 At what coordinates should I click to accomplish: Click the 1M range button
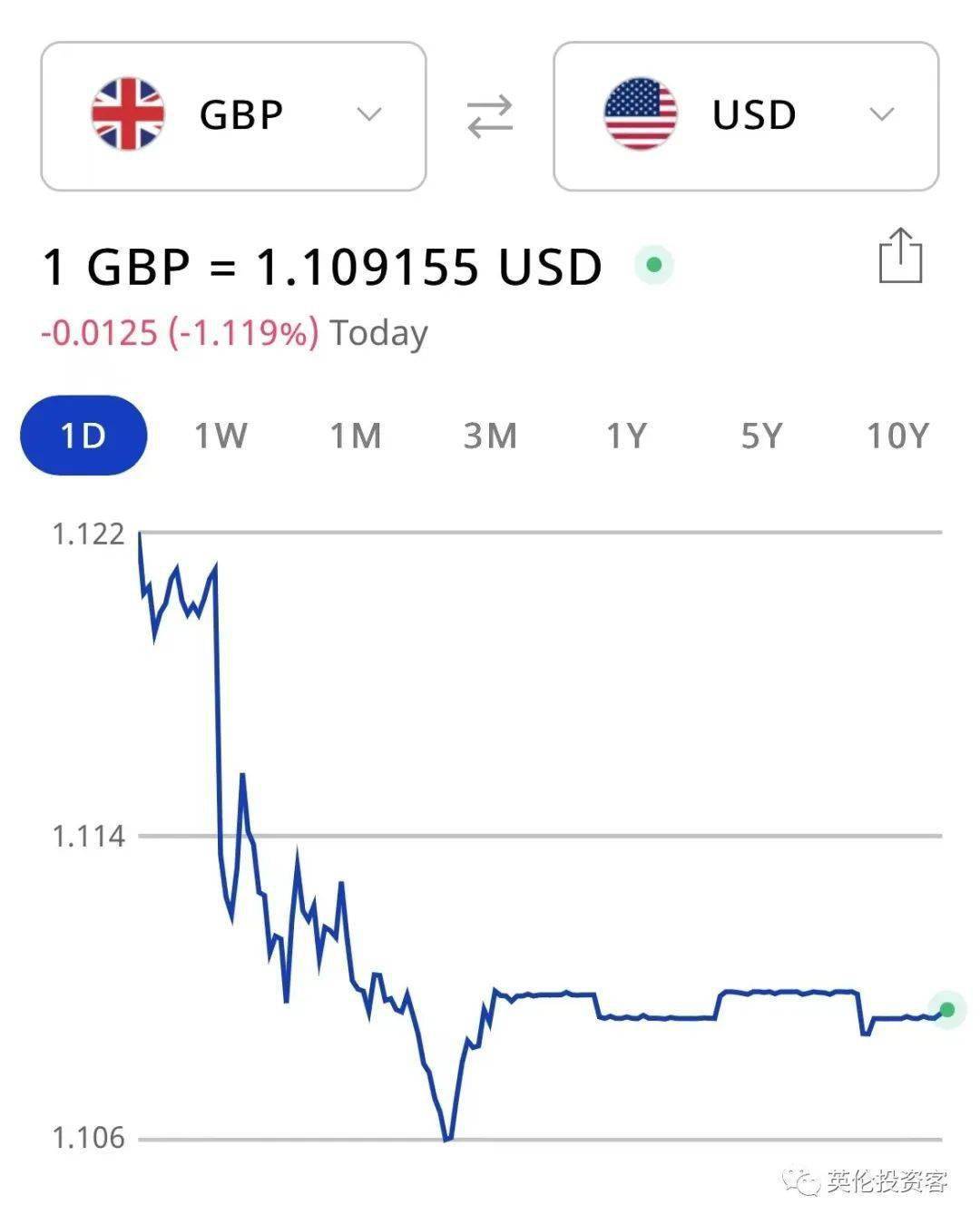(356, 436)
